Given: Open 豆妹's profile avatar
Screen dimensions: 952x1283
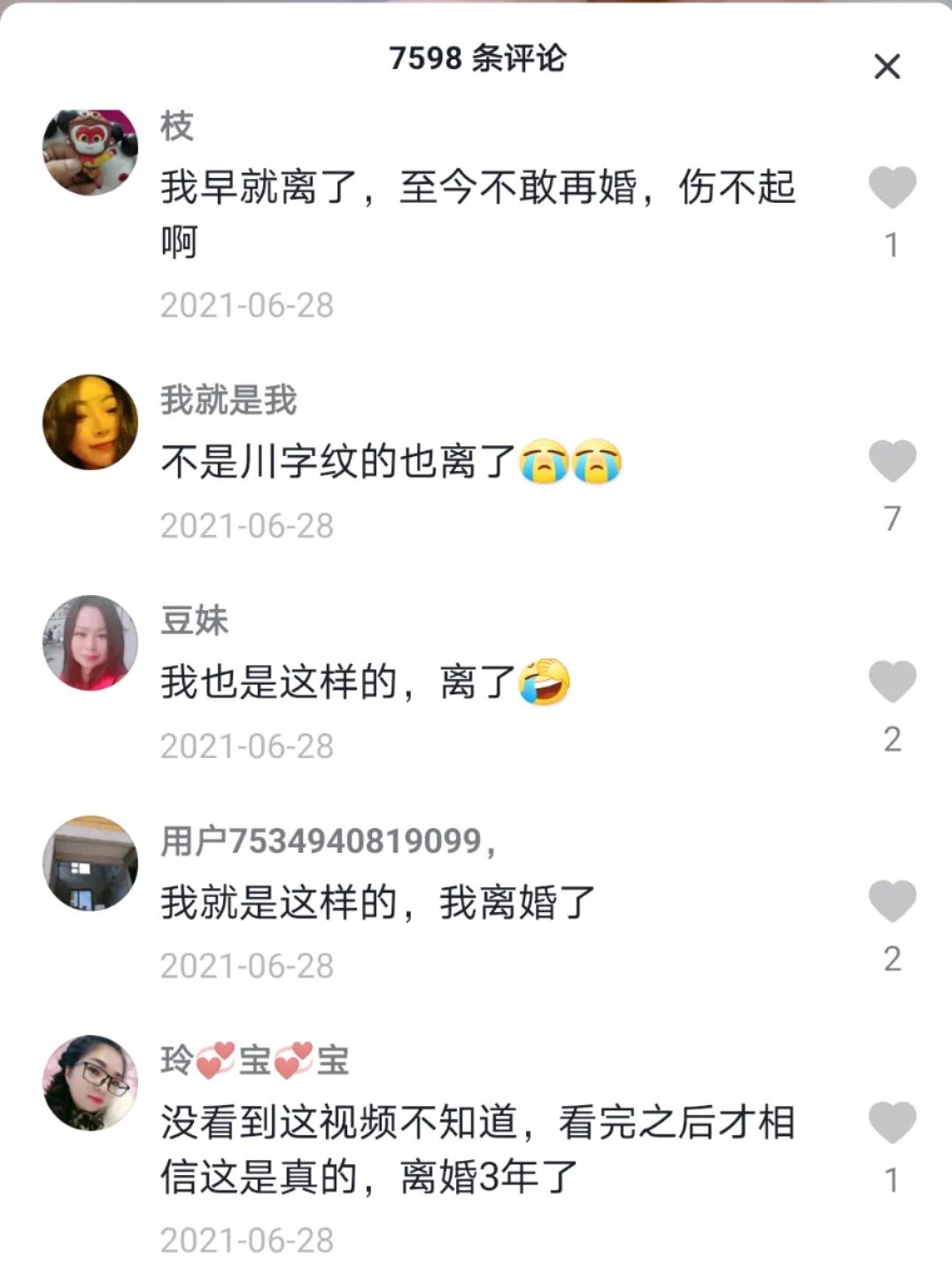Looking at the screenshot, I should tap(89, 642).
